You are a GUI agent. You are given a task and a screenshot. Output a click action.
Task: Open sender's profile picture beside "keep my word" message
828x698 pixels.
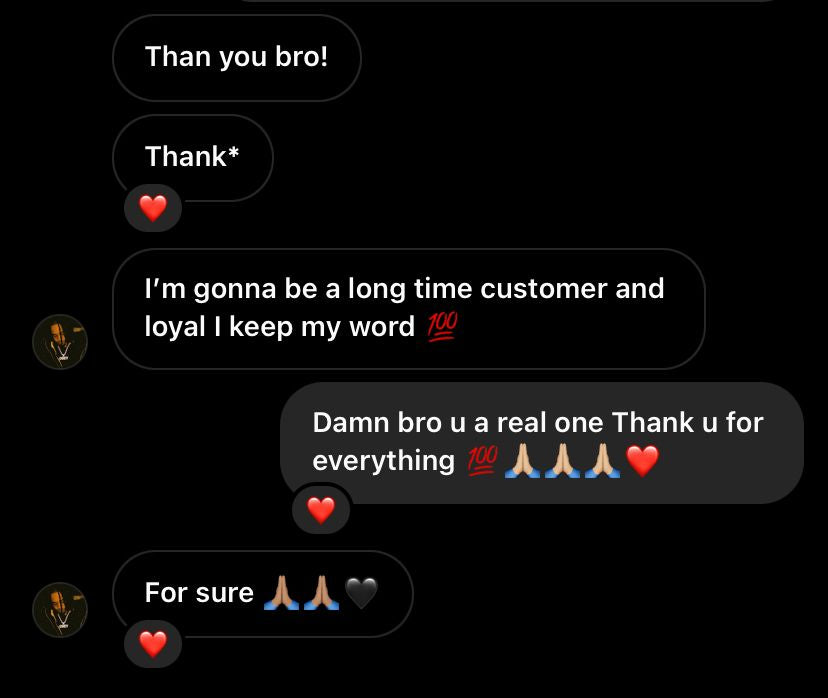(60, 342)
